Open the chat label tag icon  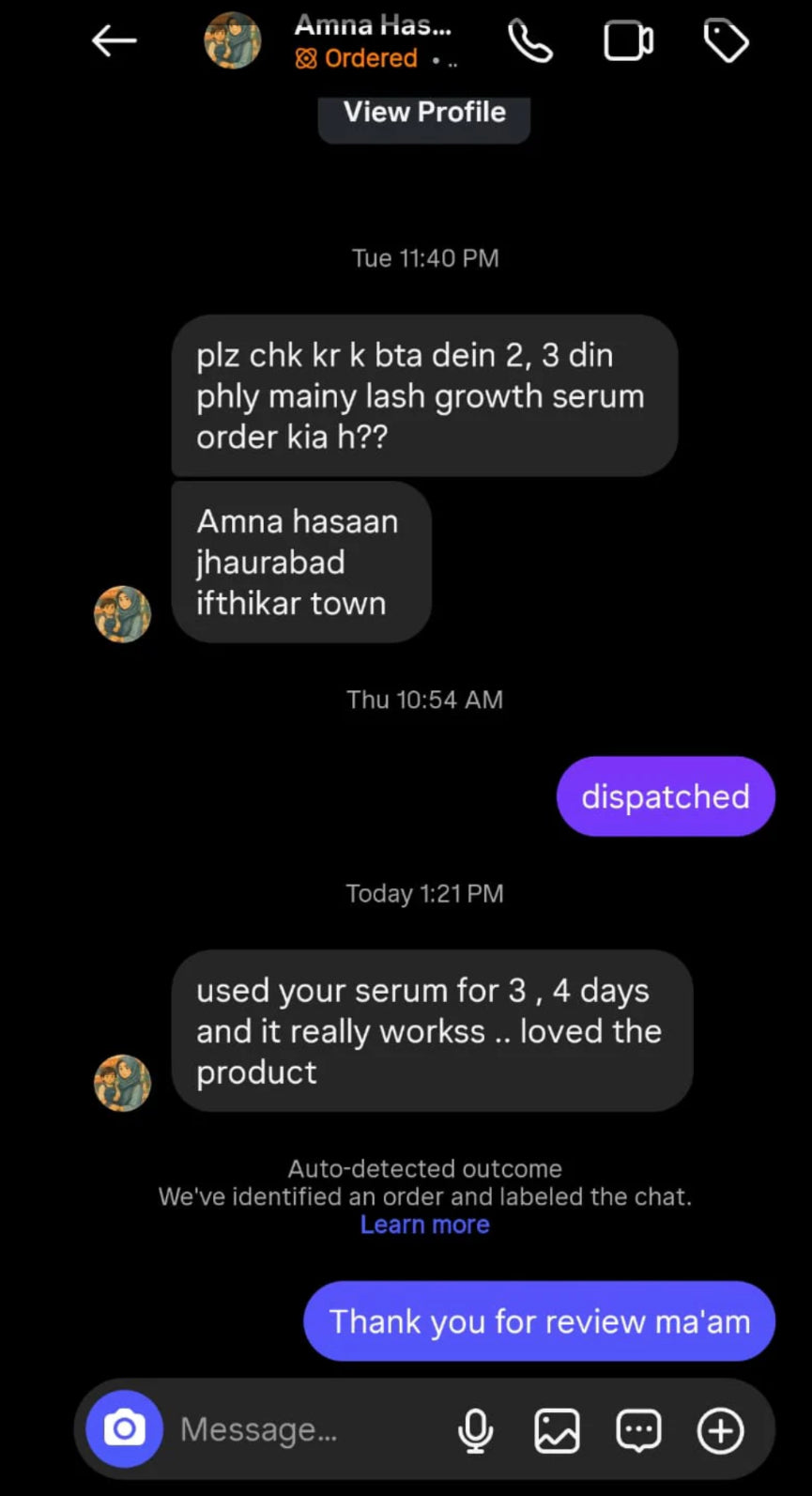pos(725,40)
